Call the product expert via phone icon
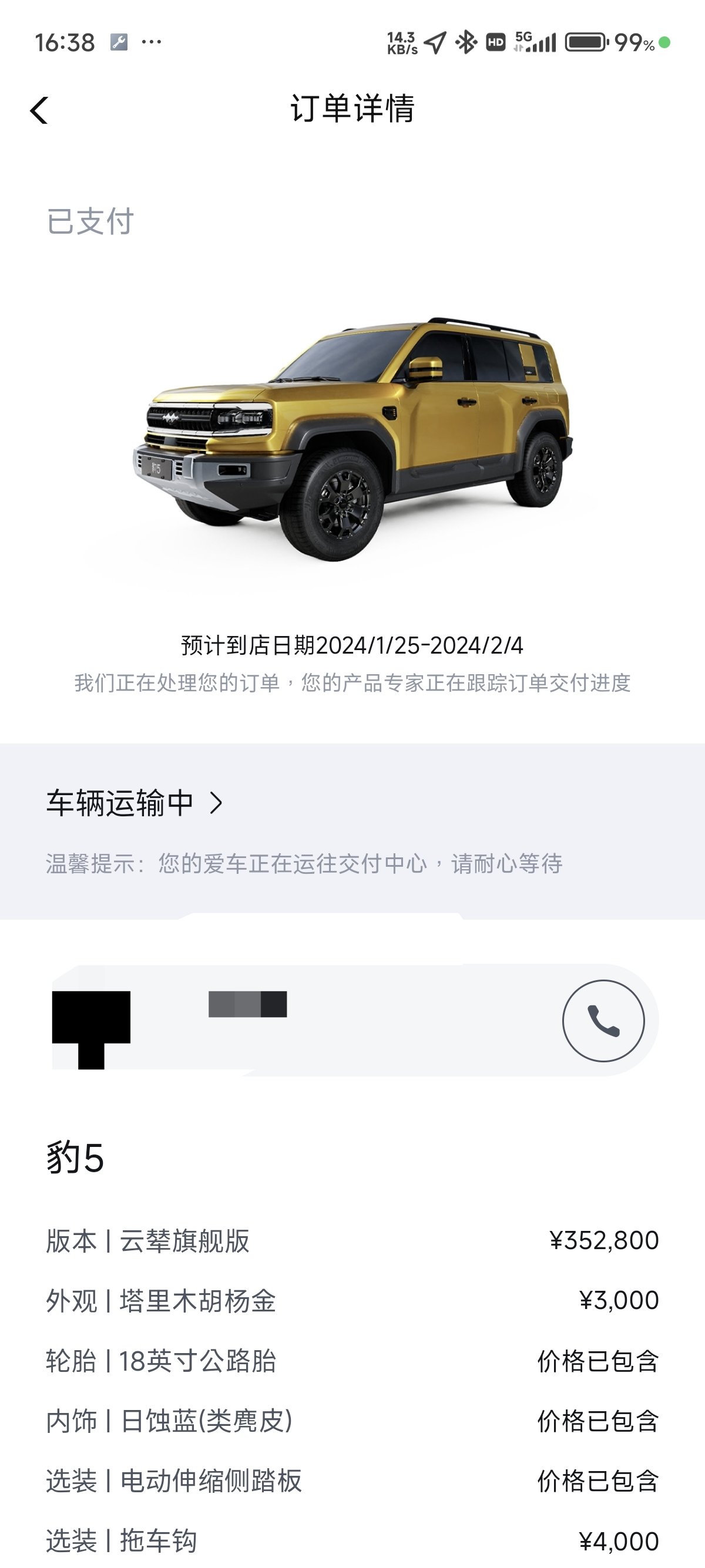The width and height of the screenshot is (705, 1568). pos(603,1021)
